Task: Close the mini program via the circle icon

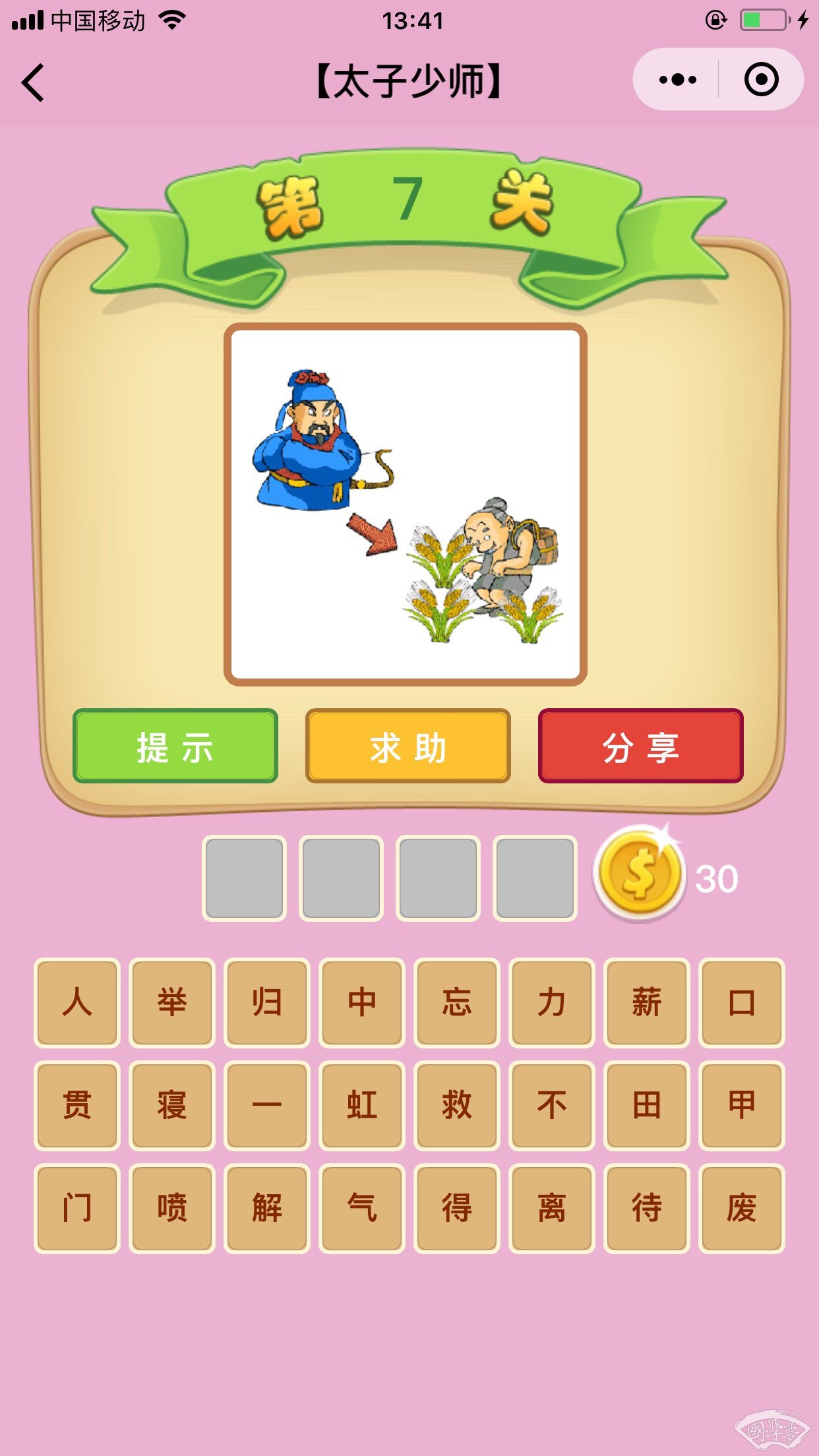Action: pyautogui.click(x=761, y=80)
